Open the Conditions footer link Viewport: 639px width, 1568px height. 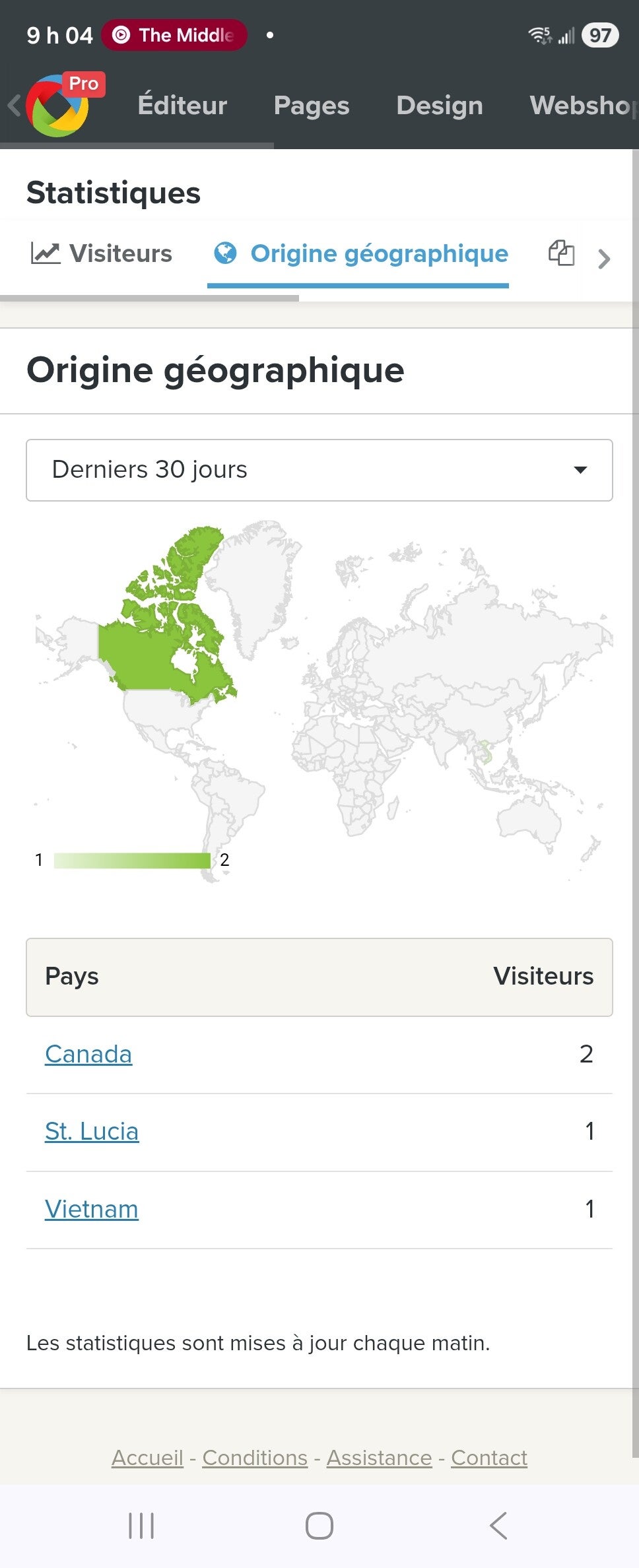tap(255, 1457)
